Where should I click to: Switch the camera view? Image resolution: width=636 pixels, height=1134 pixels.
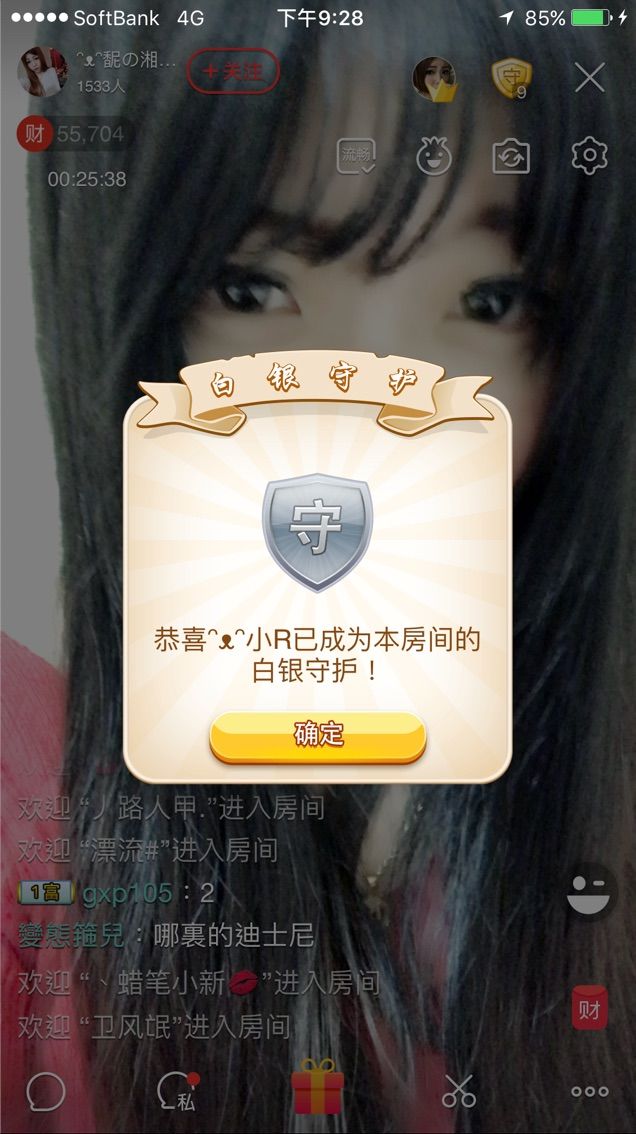[511, 157]
